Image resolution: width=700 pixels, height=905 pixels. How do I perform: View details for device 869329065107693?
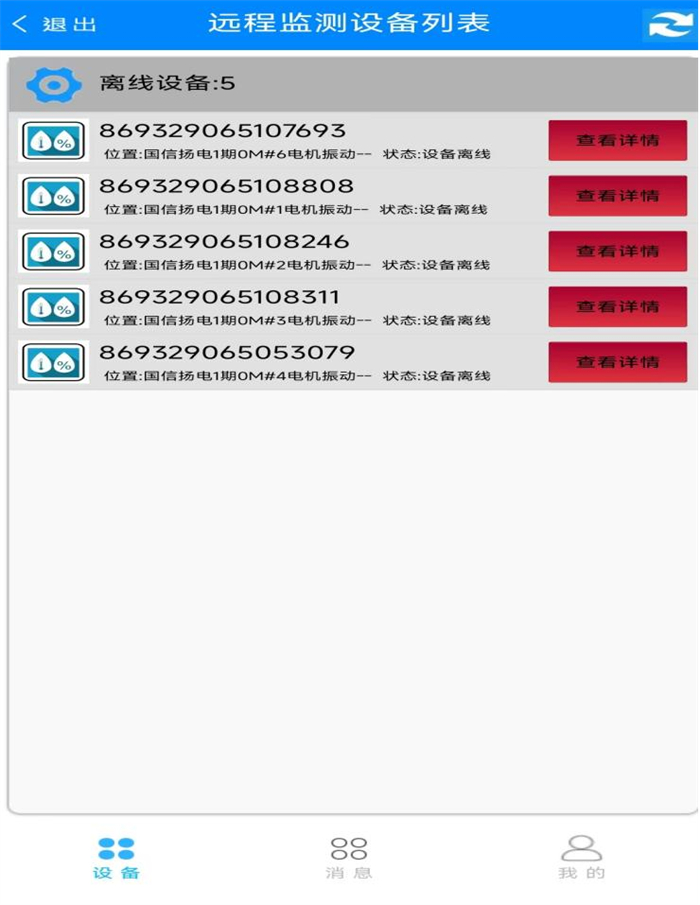(617, 140)
